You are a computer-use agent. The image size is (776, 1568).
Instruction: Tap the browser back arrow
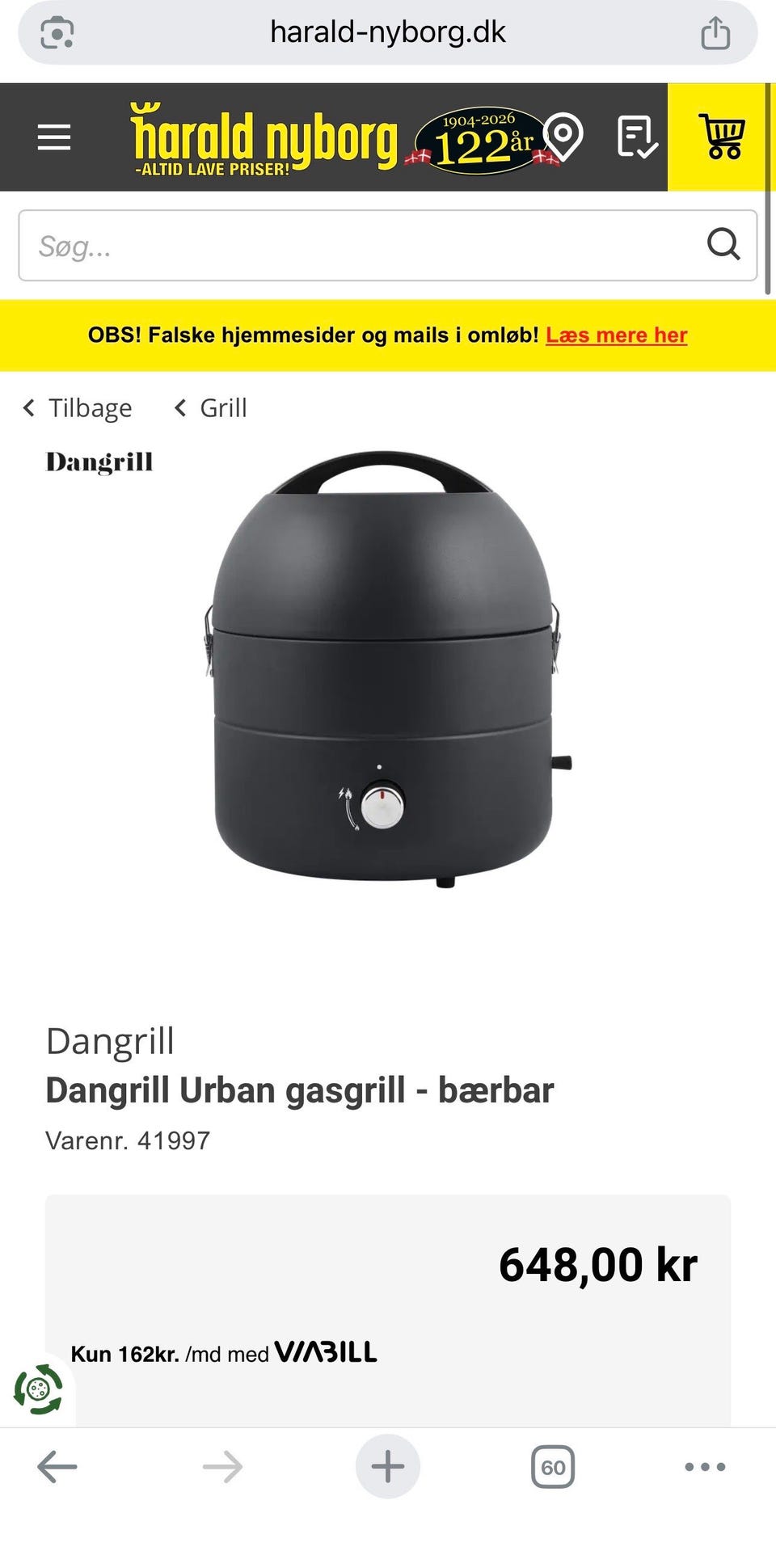[57, 1466]
